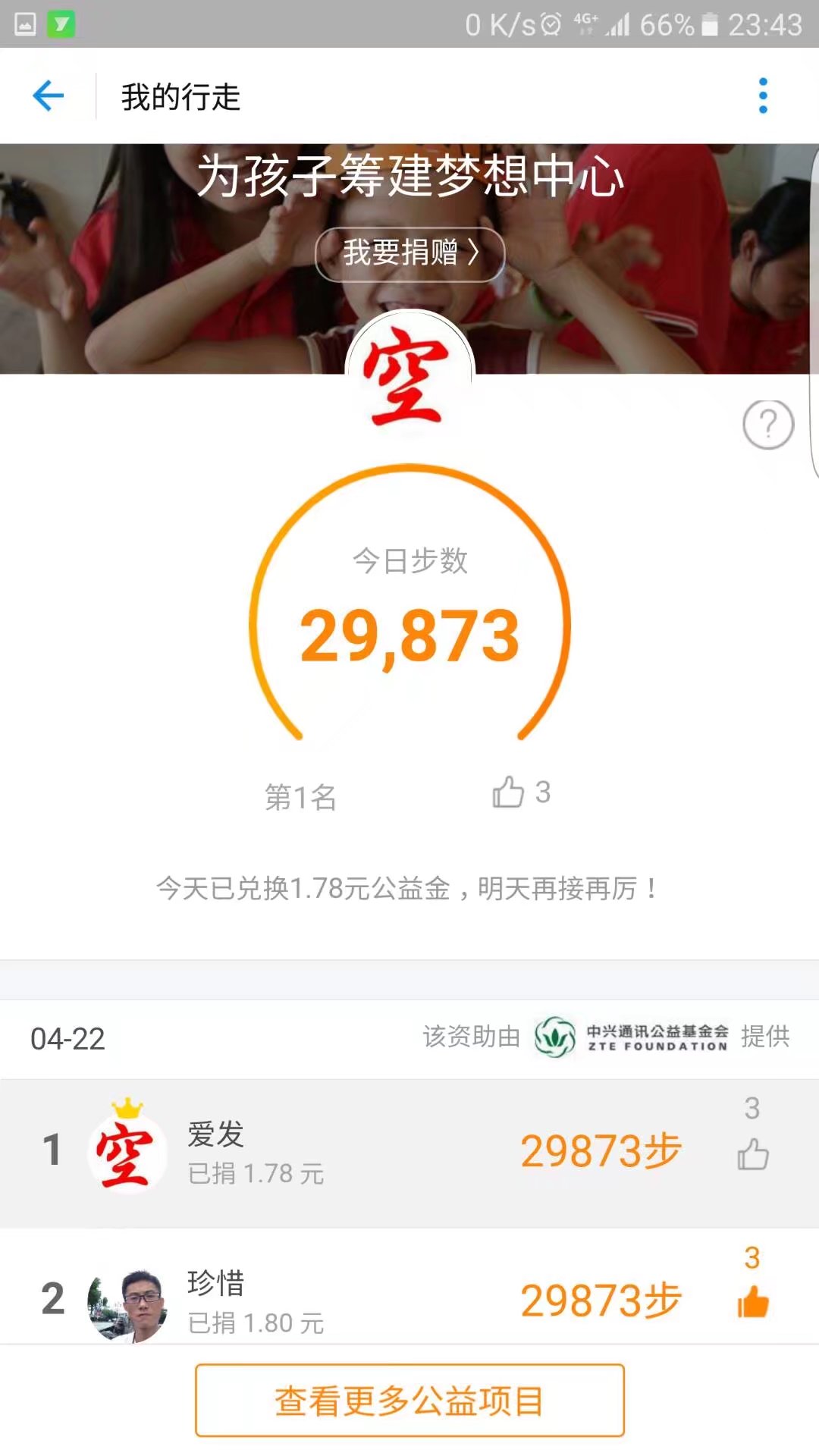Go back using the blue arrow

pos(49,96)
